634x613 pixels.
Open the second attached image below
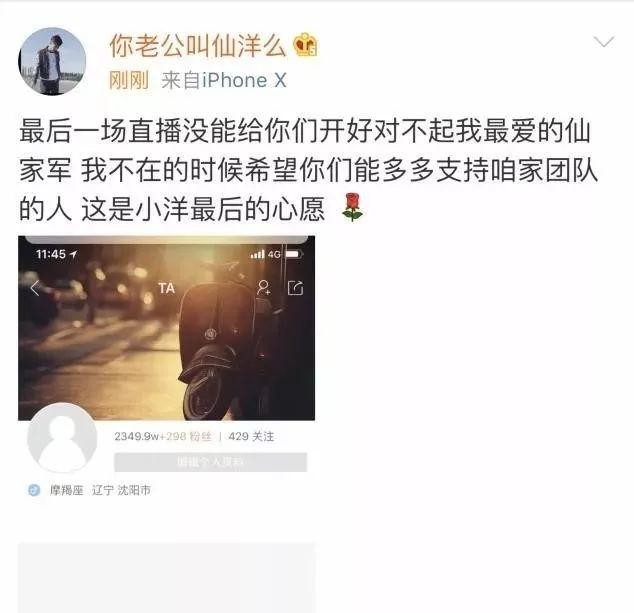(166, 577)
